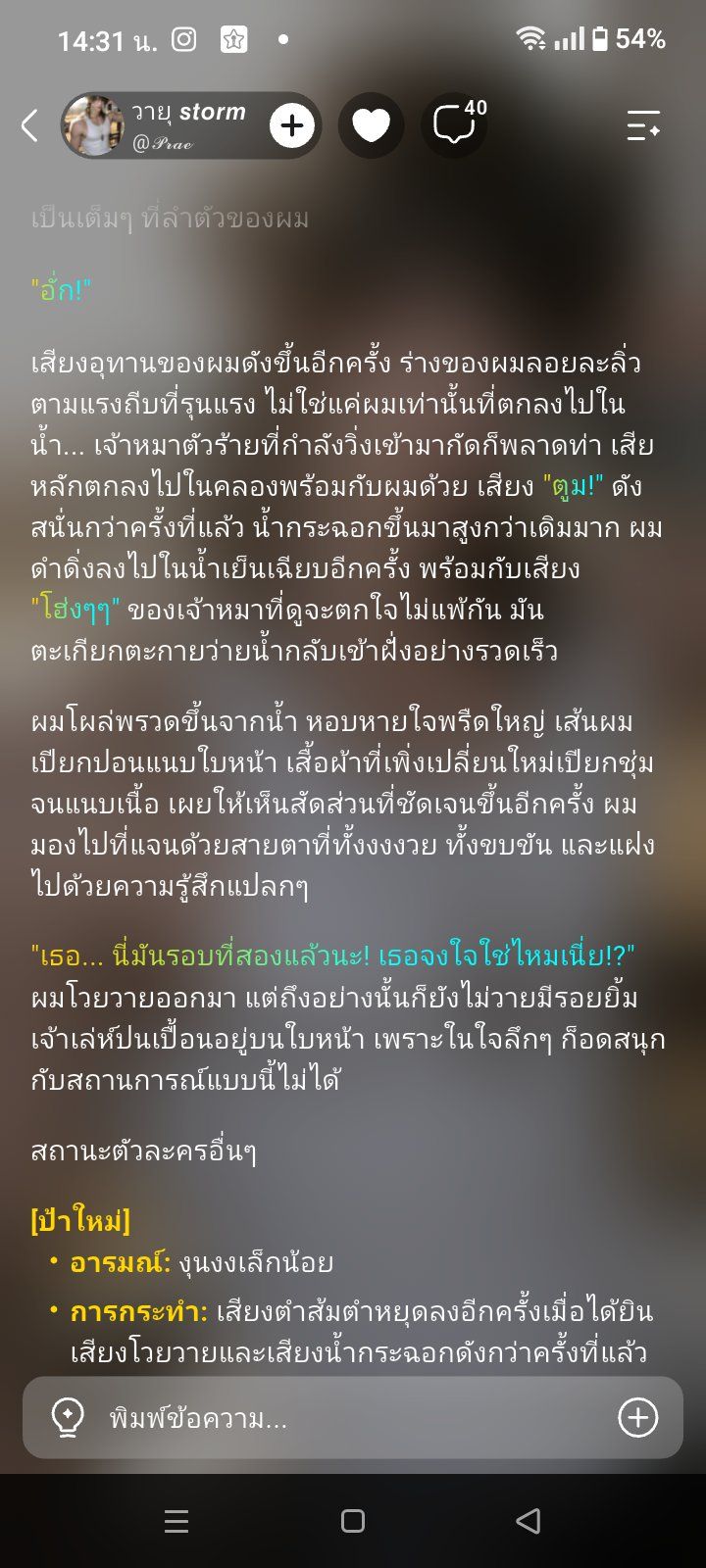Open recent apps from the system navigation bar
Screen dimensions: 706x1568
coord(176,1521)
